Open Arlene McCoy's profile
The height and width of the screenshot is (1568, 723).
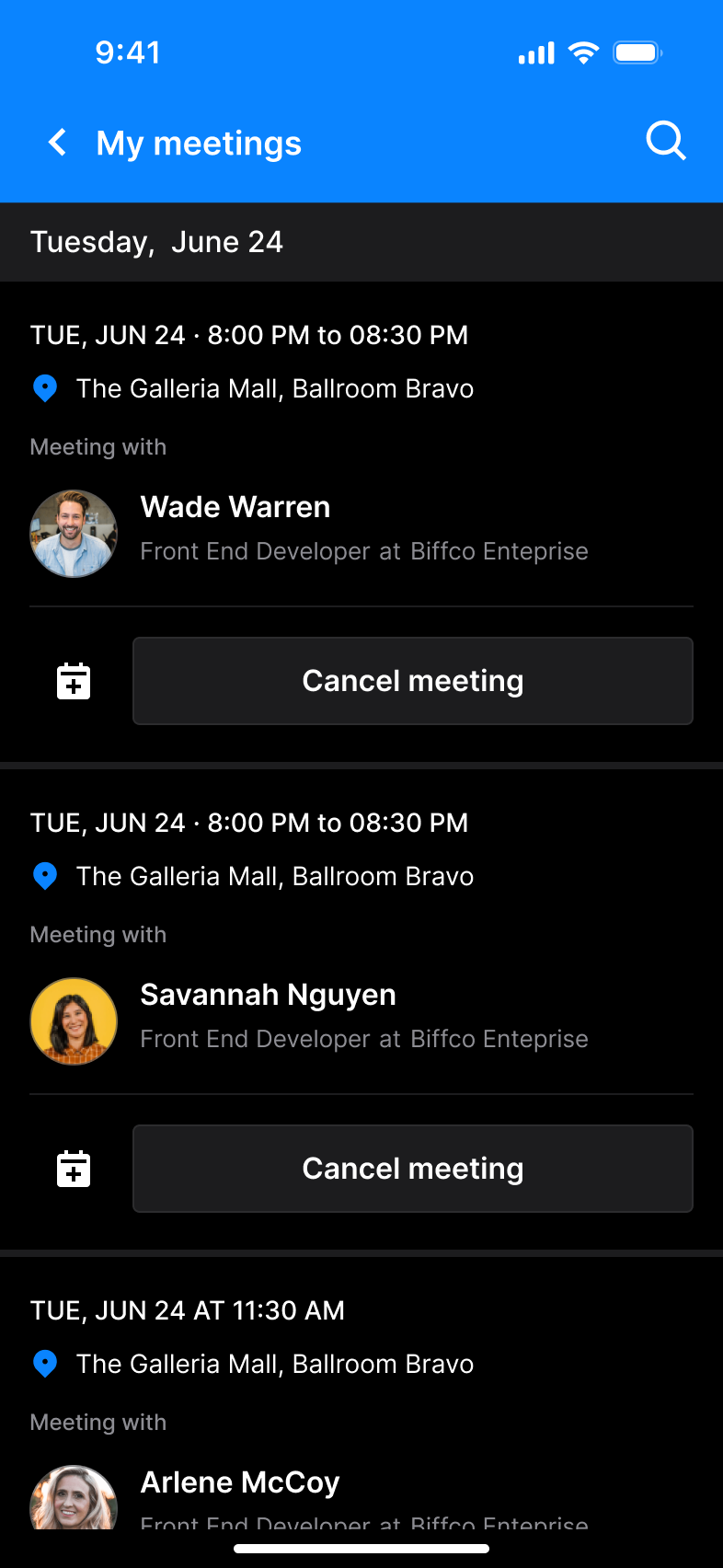pos(239,1482)
